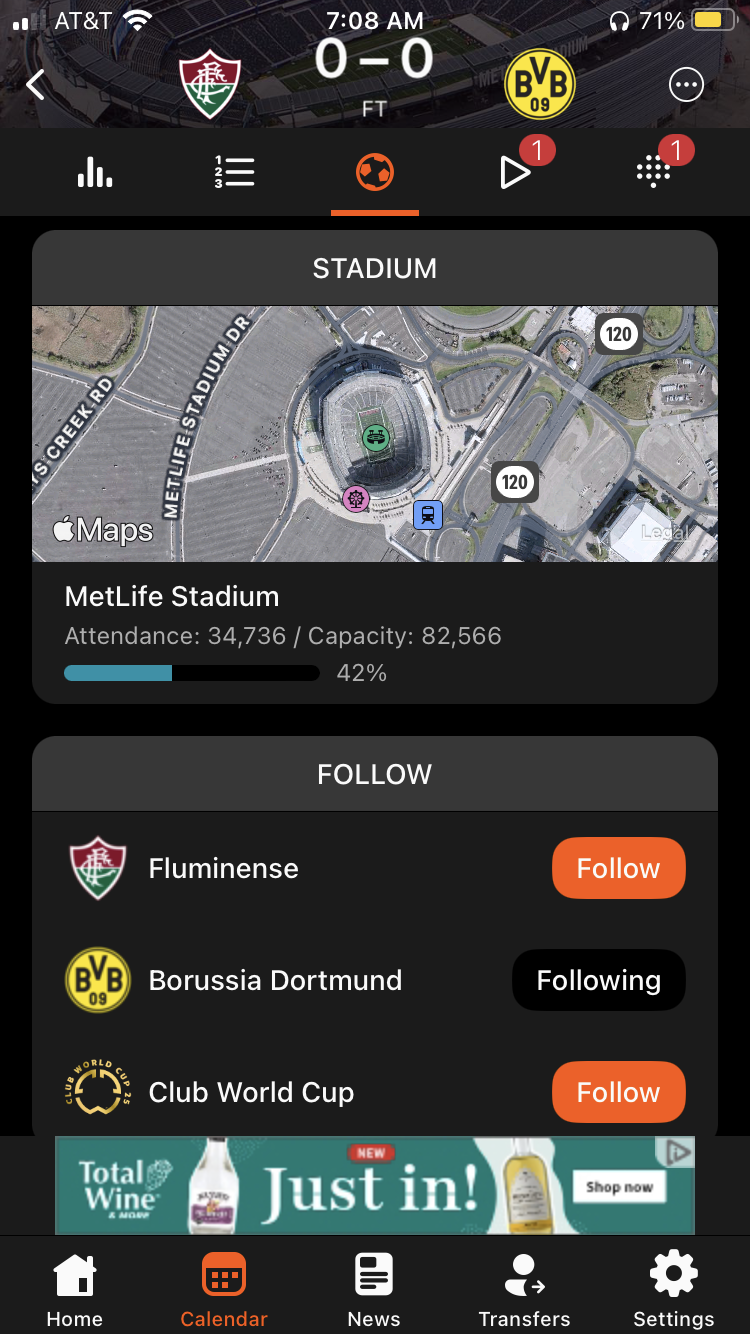Switch to the News tab
The image size is (750, 1334).
tap(374, 1291)
